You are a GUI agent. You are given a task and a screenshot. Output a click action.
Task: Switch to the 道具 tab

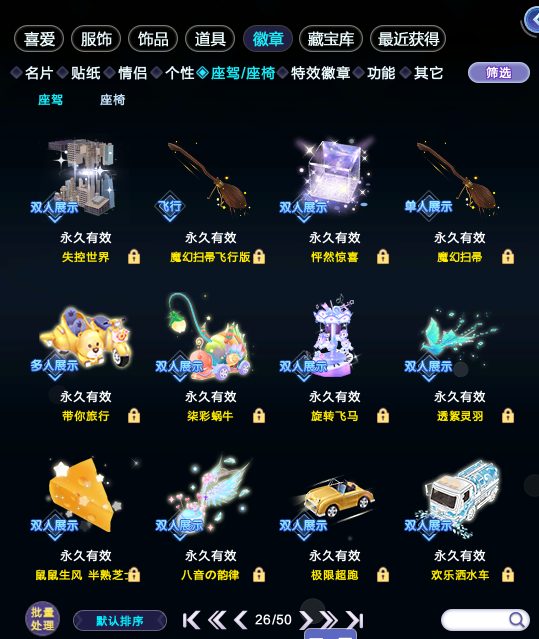[x=210, y=39]
